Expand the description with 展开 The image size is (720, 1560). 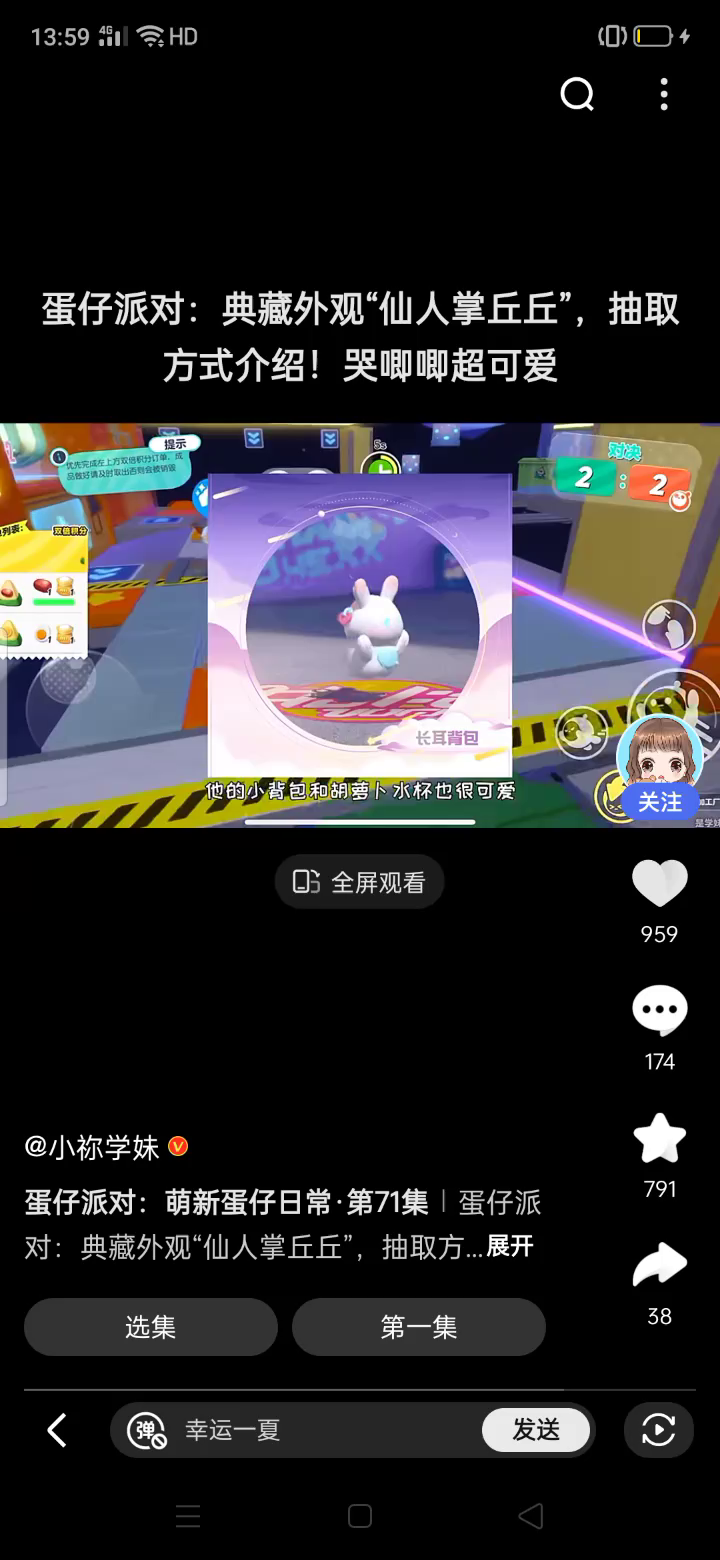tap(510, 1247)
